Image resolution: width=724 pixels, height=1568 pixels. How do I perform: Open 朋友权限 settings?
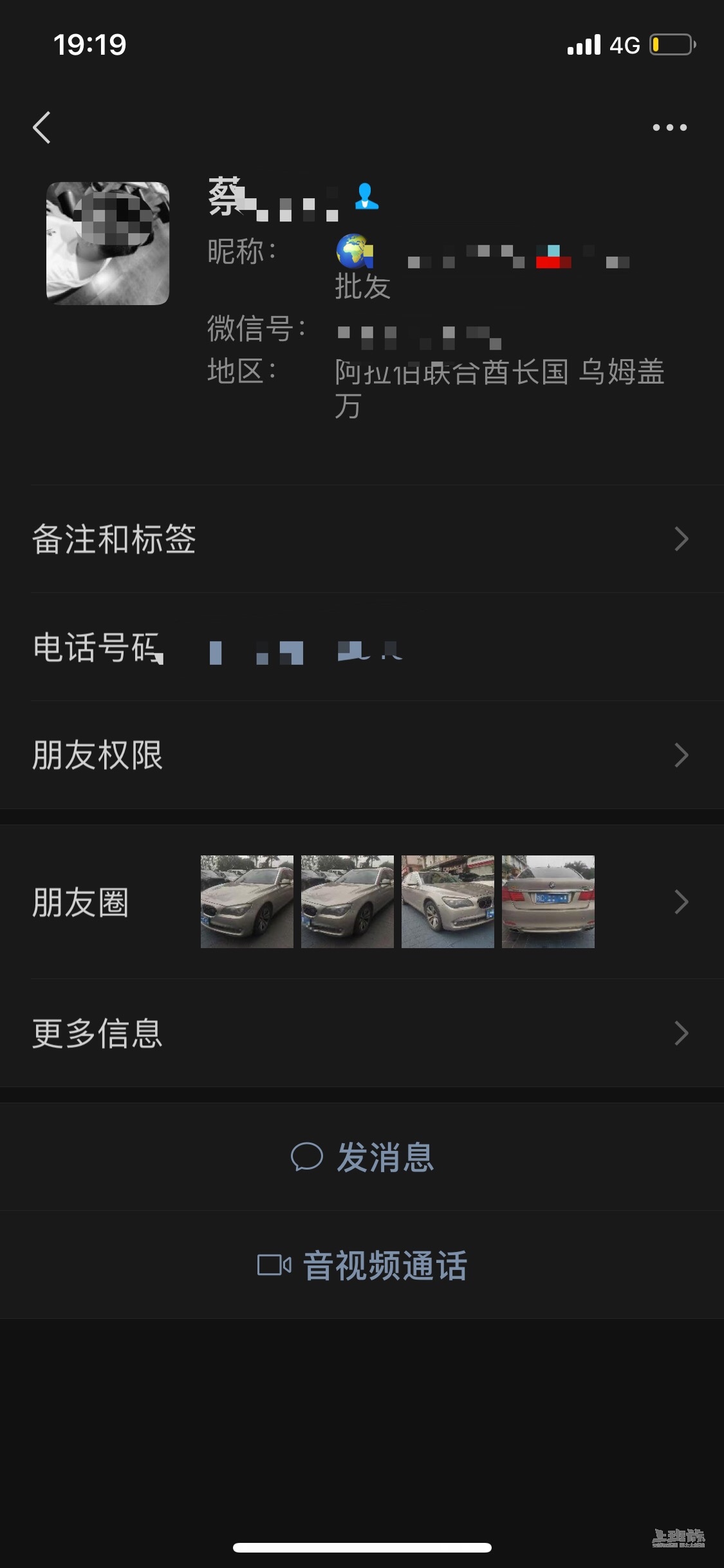(x=360, y=755)
